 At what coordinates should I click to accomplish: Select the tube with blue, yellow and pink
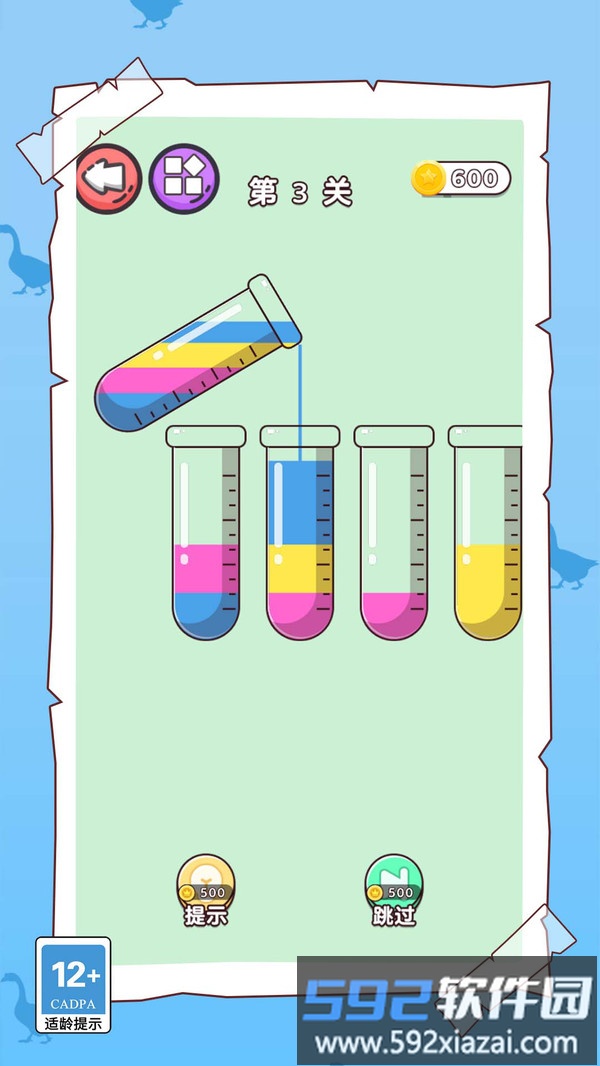coord(300,540)
